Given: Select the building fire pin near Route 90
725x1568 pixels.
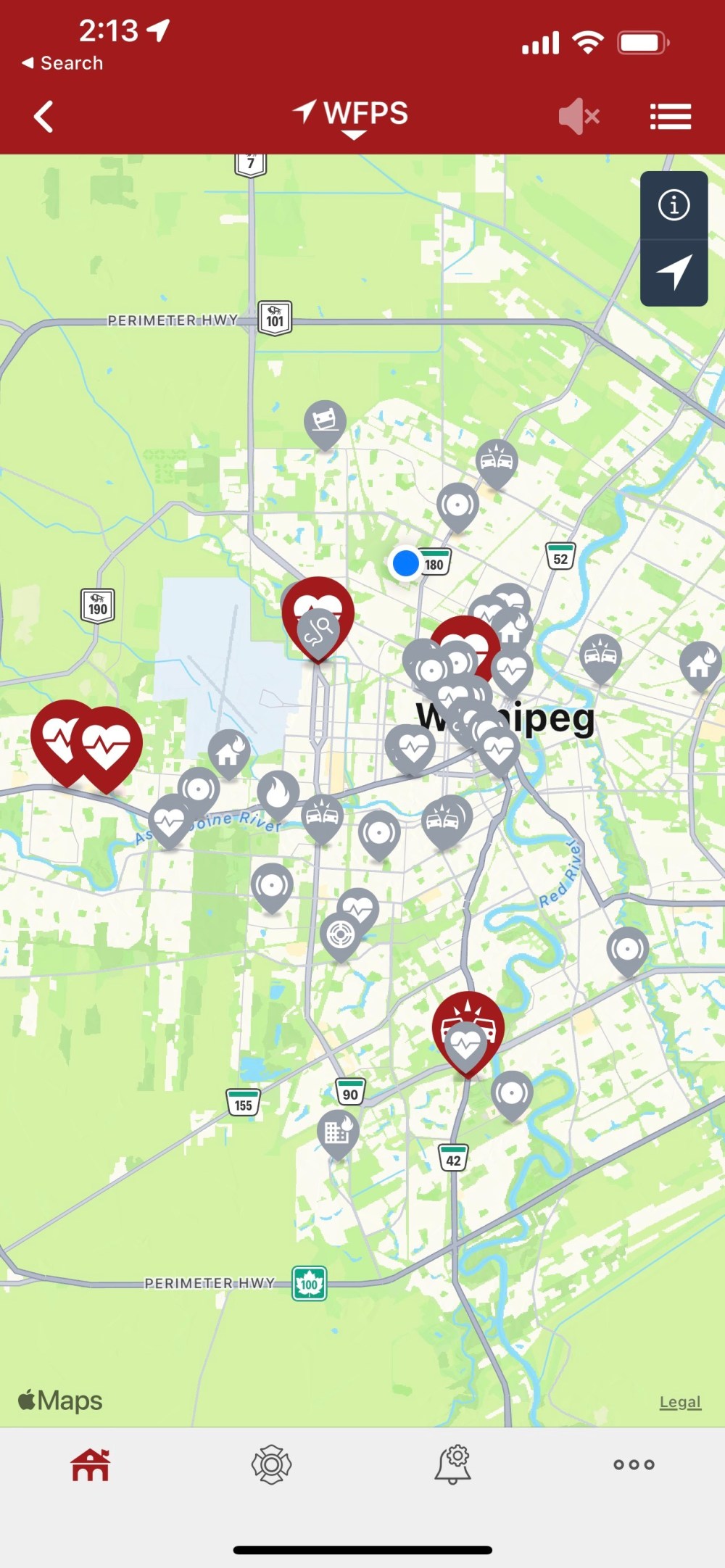Looking at the screenshot, I should pyautogui.click(x=338, y=1129).
